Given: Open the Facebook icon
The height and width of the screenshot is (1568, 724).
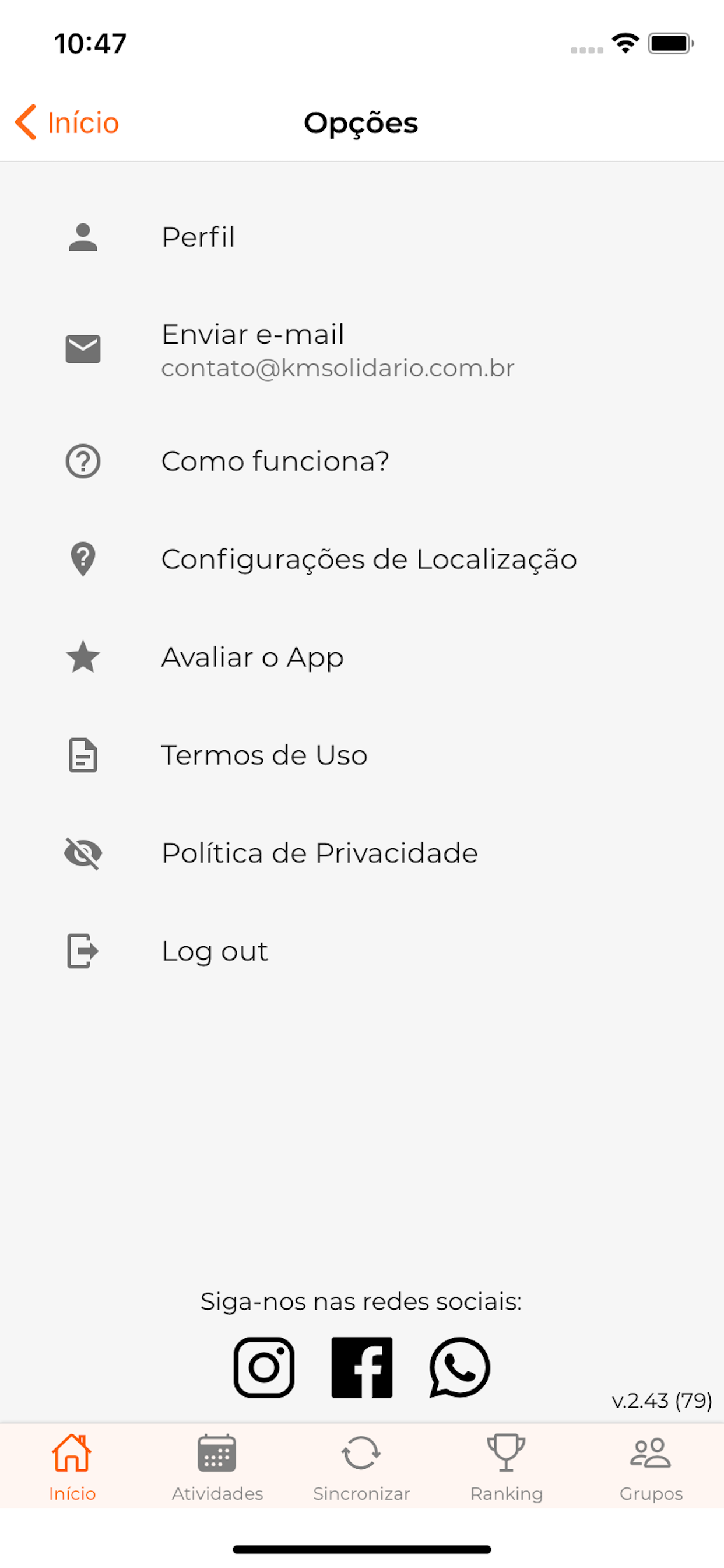Looking at the screenshot, I should click(x=362, y=1367).
